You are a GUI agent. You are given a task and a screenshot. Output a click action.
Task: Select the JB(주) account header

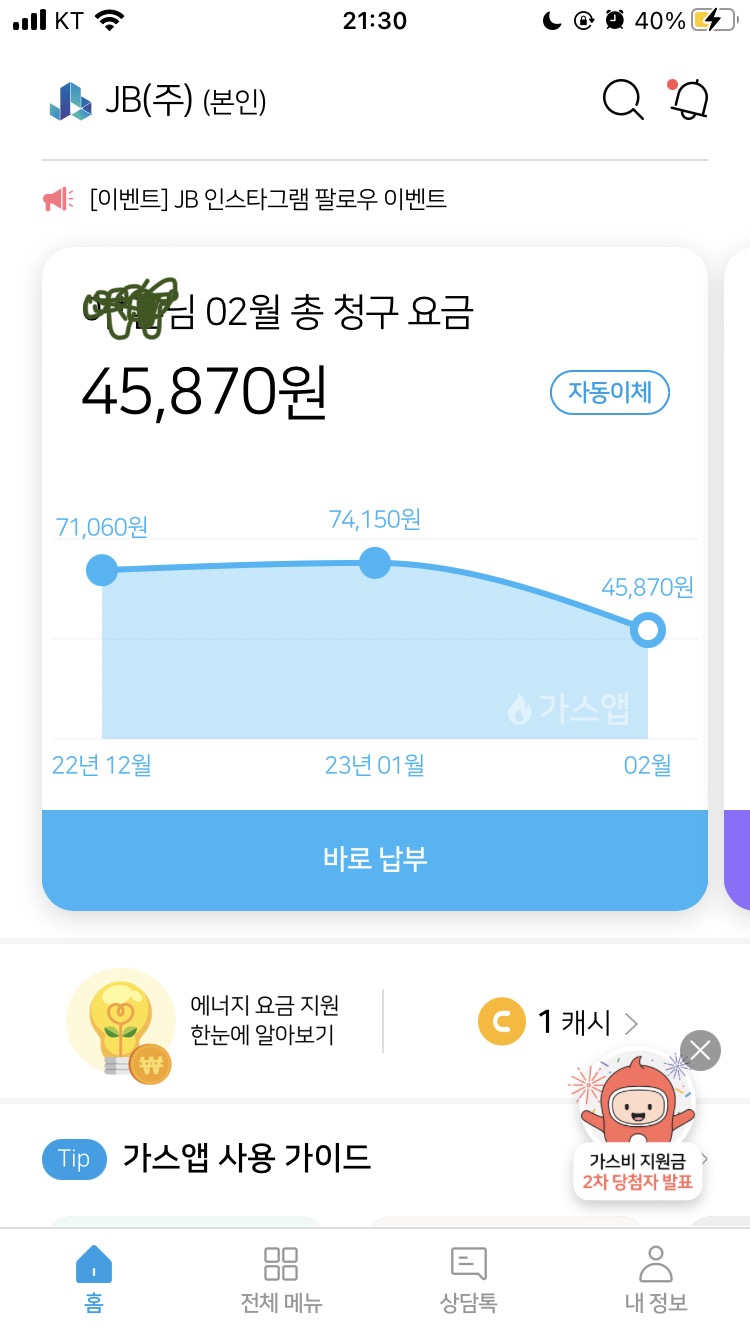(158, 101)
